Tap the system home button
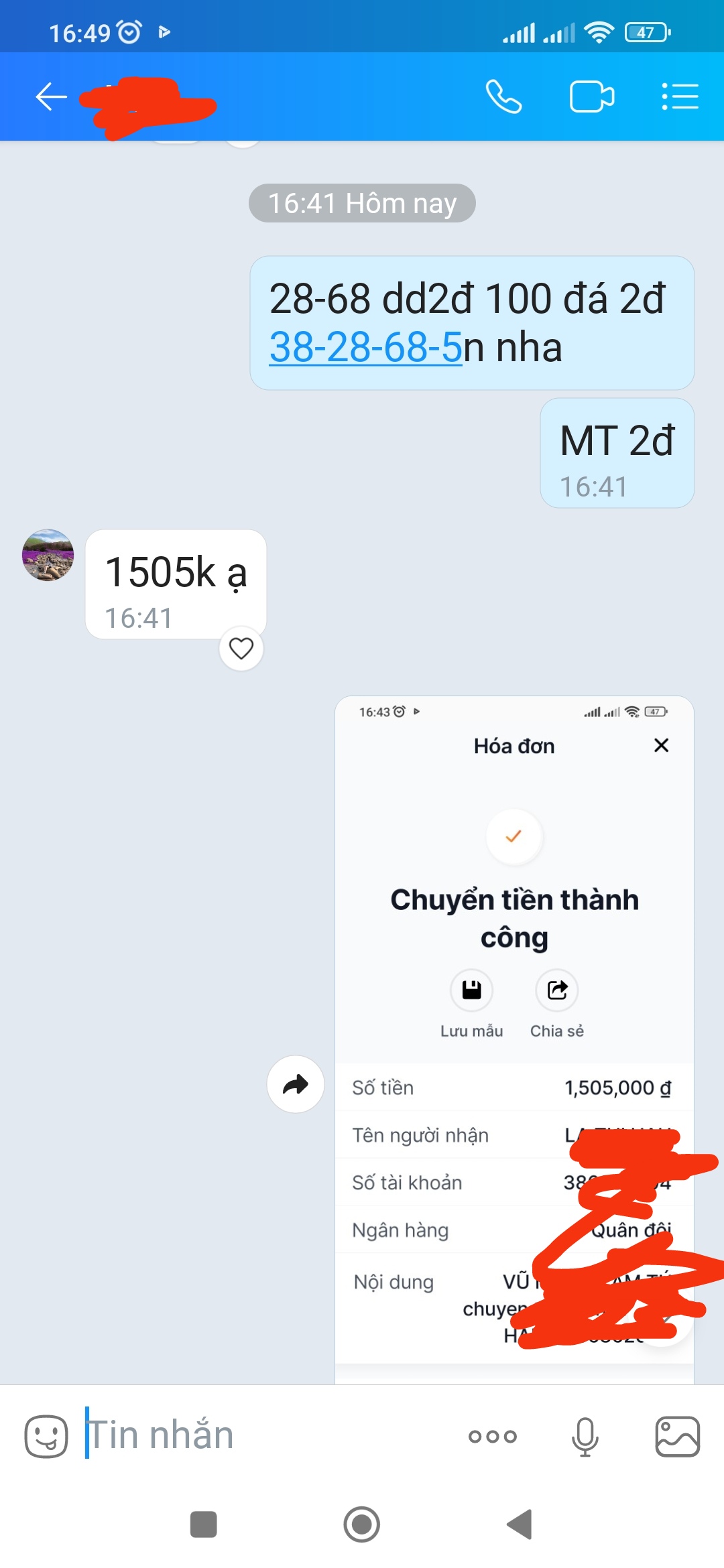 point(362,1524)
